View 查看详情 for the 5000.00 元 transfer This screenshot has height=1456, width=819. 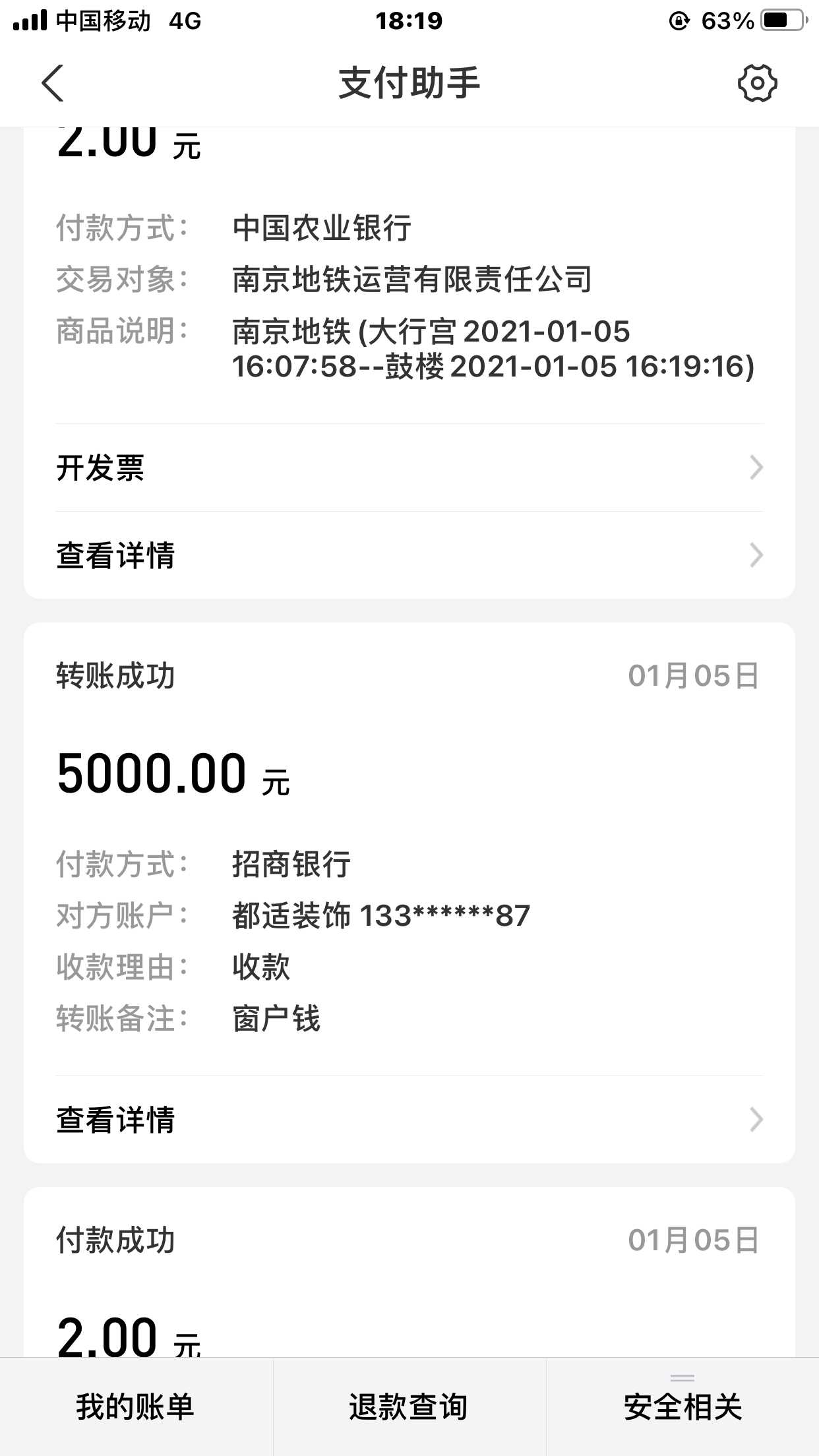click(x=409, y=1120)
